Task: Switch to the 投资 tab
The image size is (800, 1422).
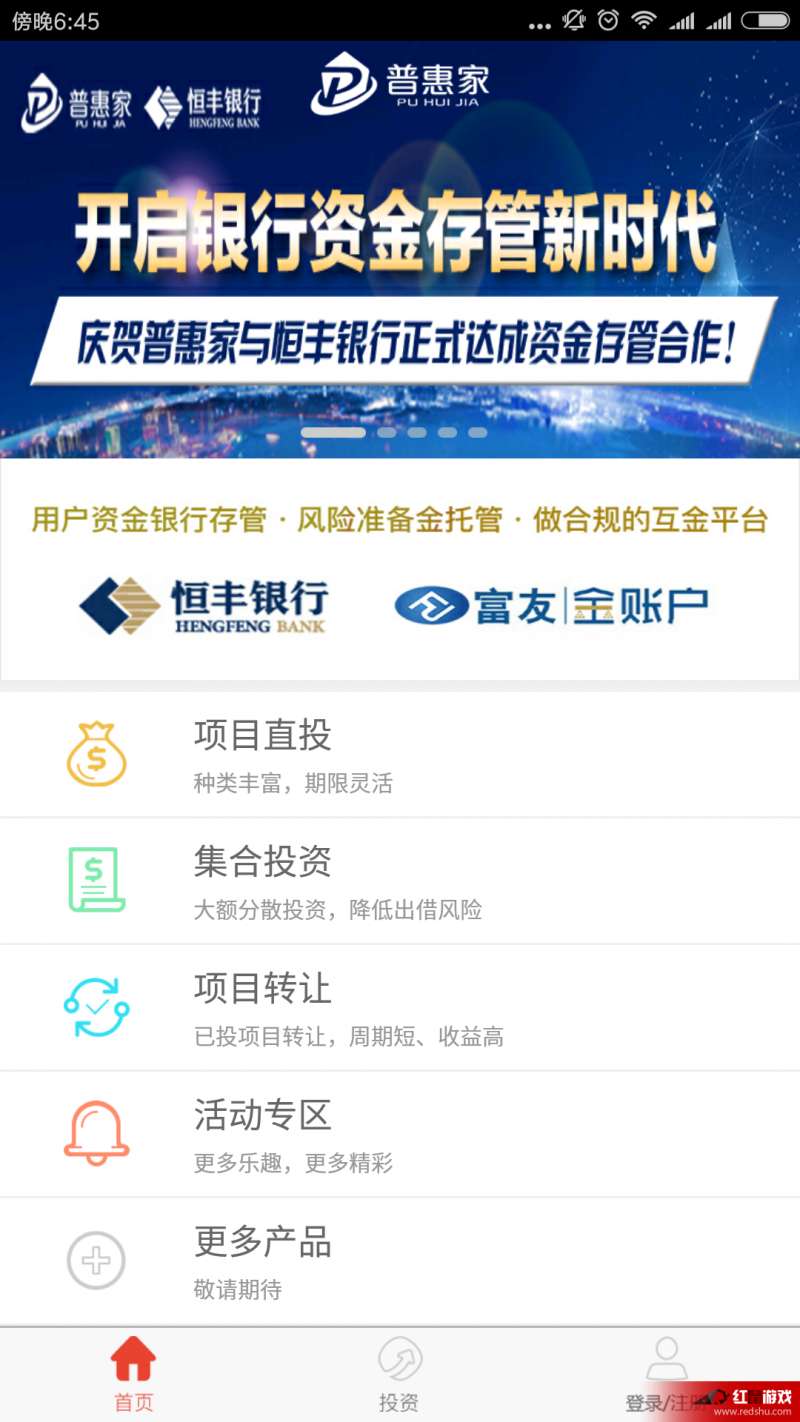Action: pos(399,1376)
